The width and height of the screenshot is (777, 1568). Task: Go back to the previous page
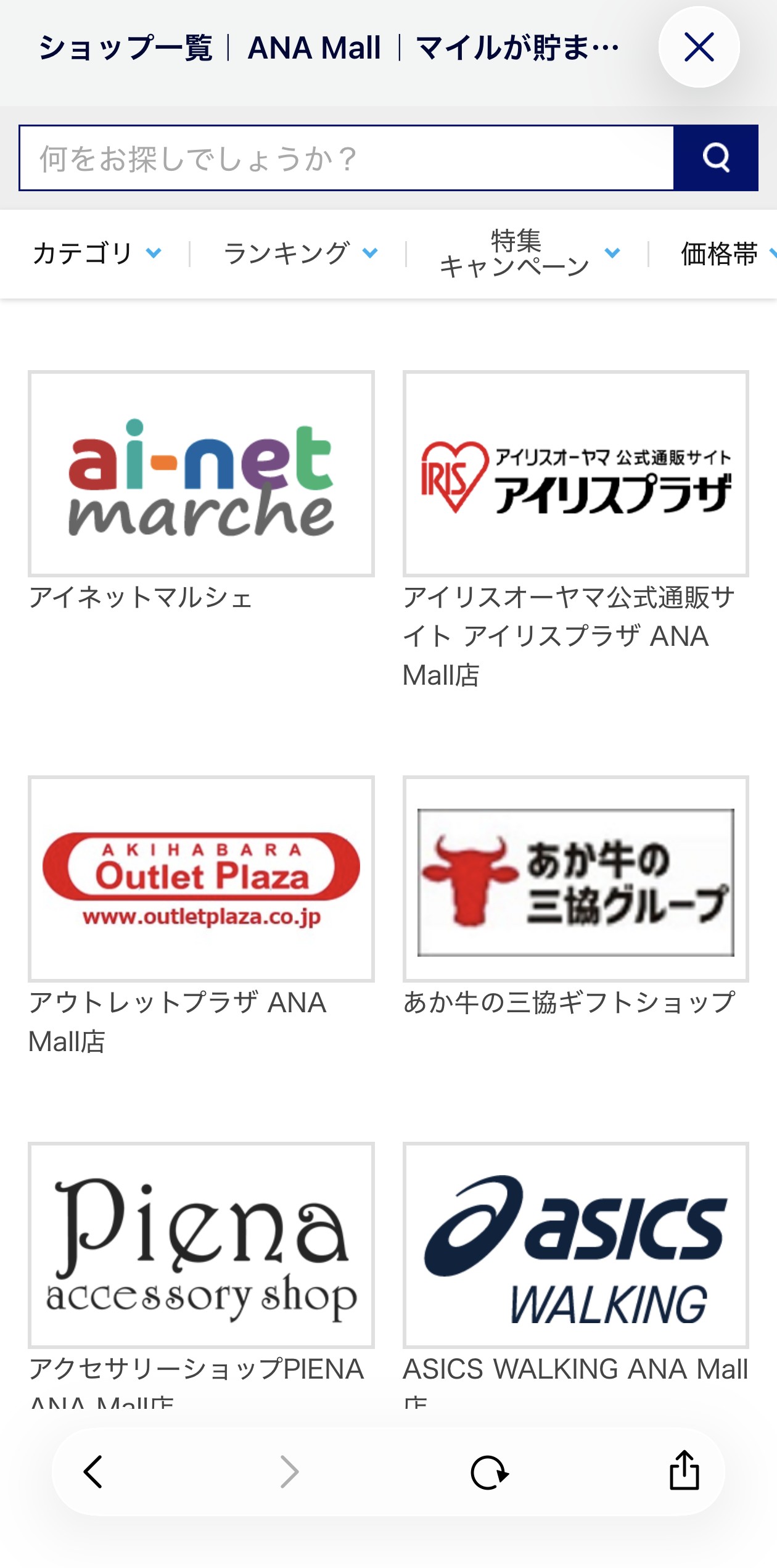pos(93,1472)
